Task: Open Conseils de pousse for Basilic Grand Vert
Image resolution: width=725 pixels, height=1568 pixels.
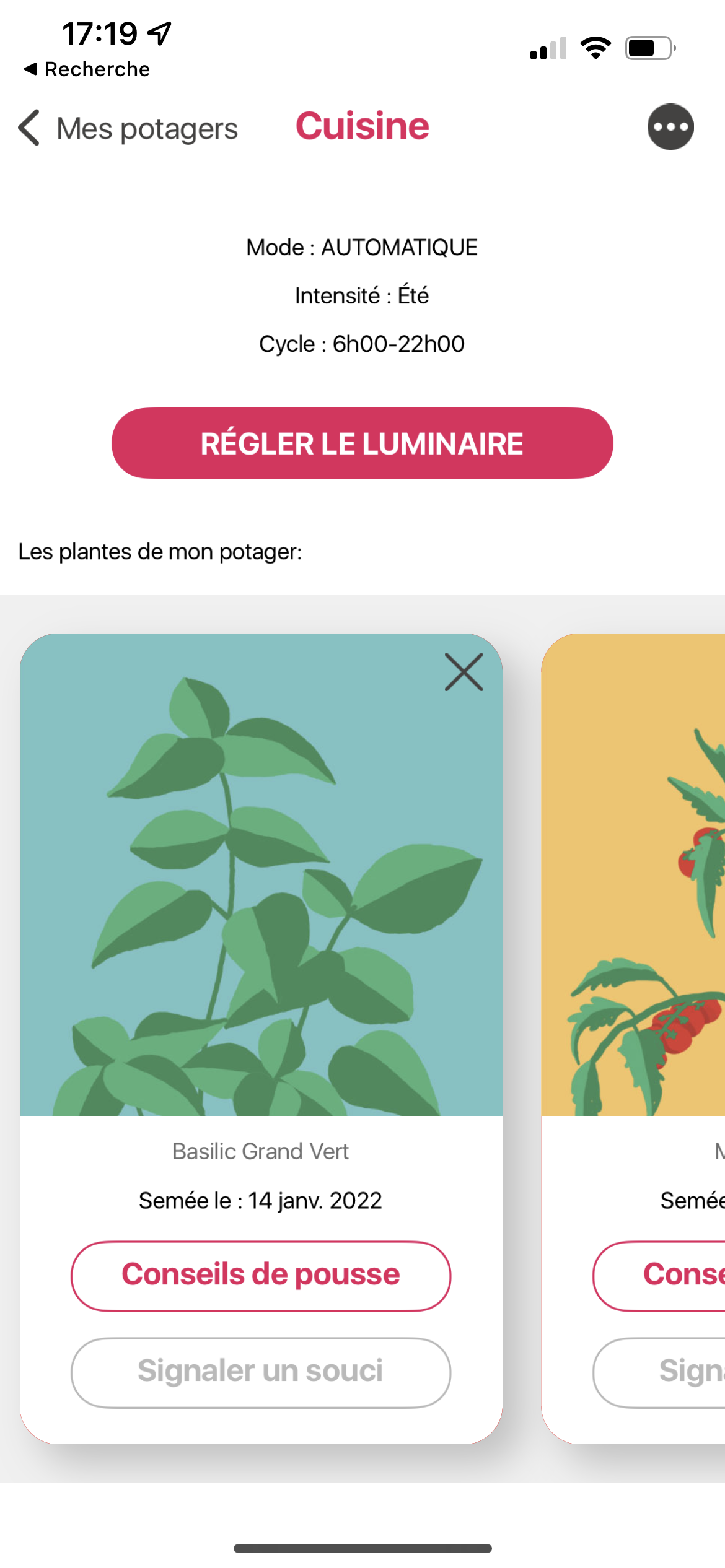Action: (261, 1276)
